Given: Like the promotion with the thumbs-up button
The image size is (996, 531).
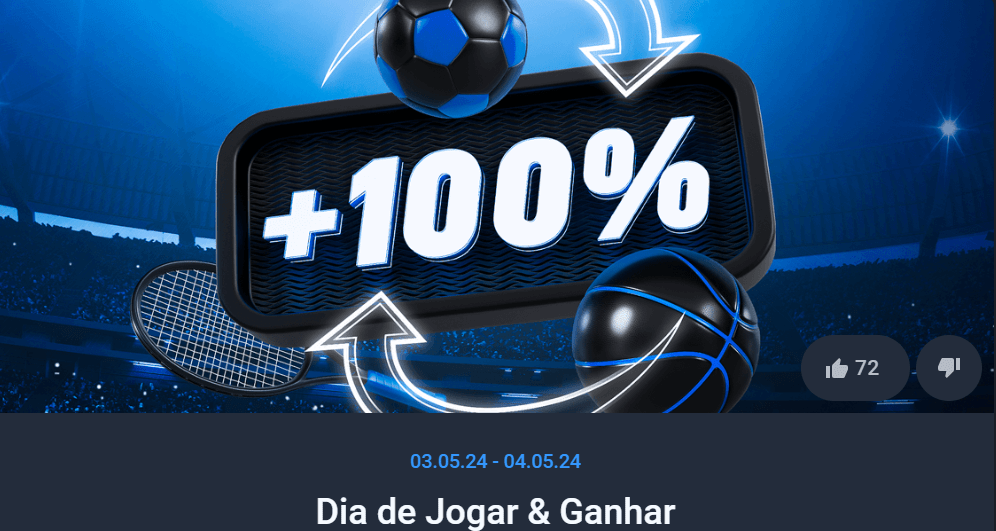Looking at the screenshot, I should point(853,368).
